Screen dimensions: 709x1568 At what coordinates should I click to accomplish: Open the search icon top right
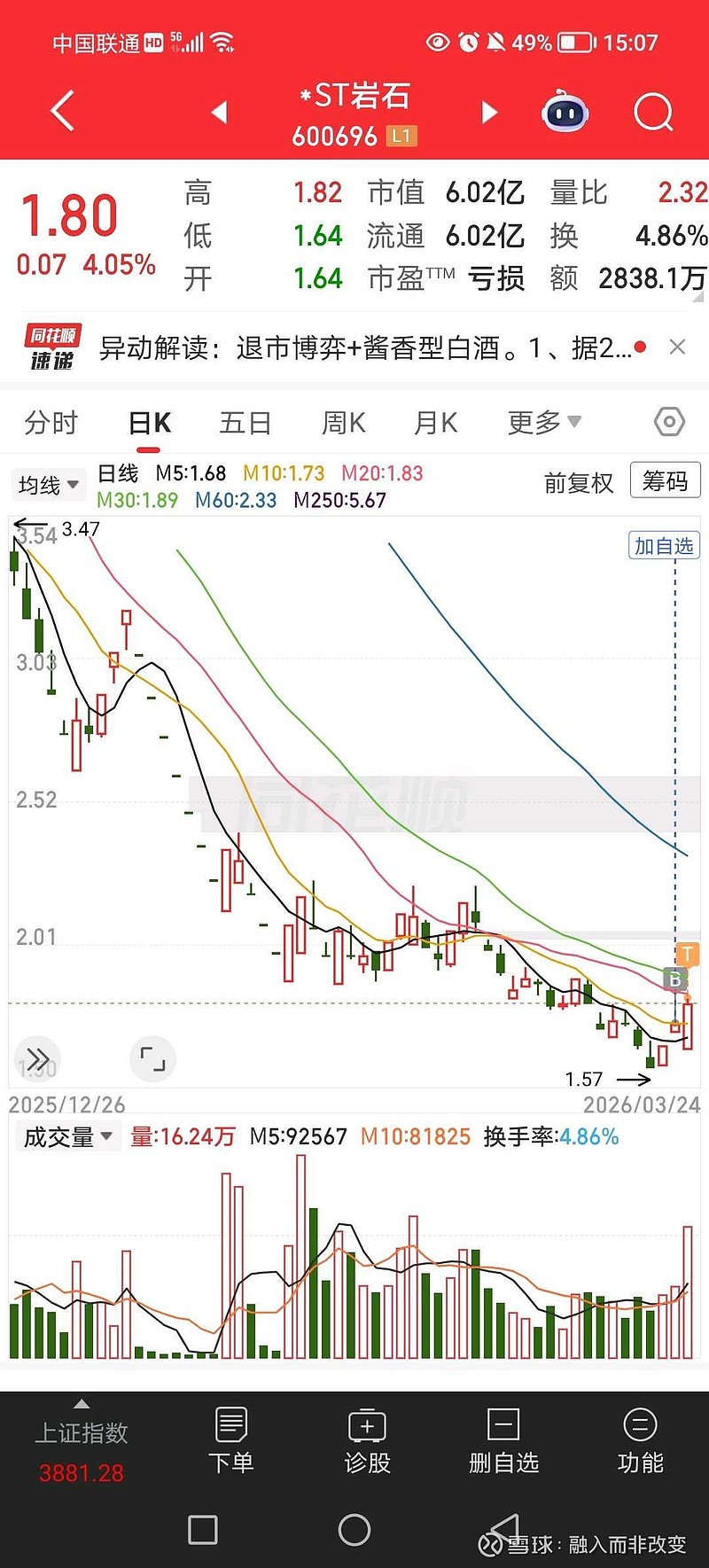[653, 112]
